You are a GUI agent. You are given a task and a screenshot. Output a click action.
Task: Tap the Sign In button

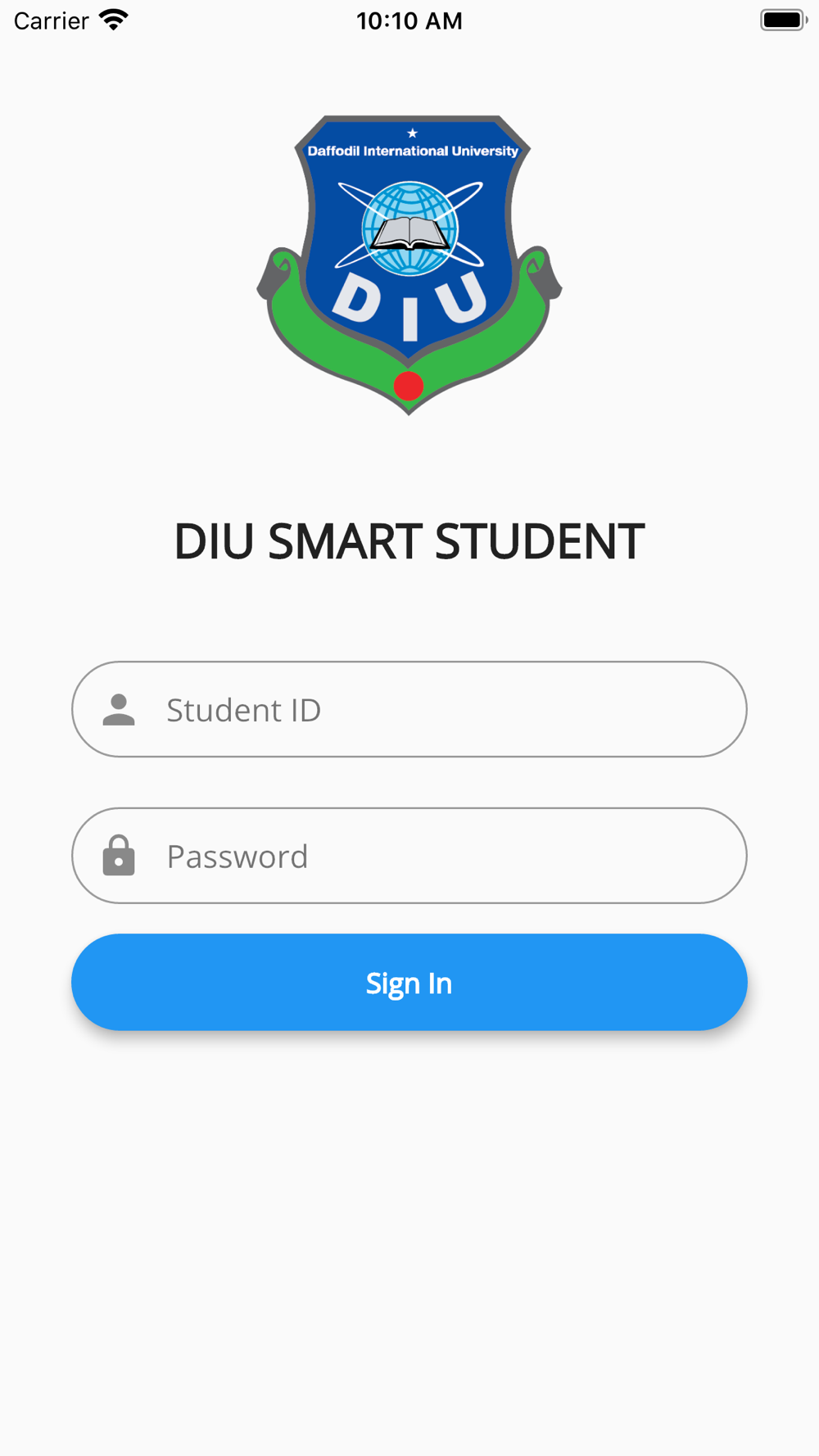click(409, 982)
